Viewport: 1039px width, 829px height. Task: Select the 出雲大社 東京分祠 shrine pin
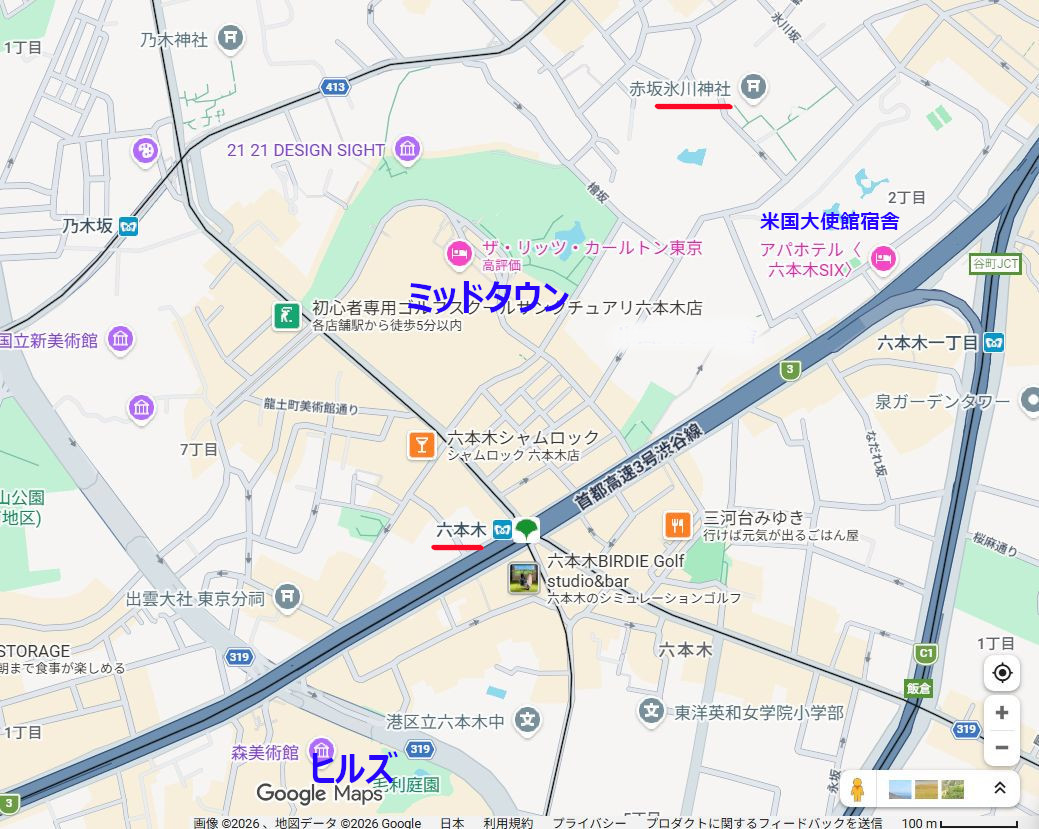tap(287, 598)
